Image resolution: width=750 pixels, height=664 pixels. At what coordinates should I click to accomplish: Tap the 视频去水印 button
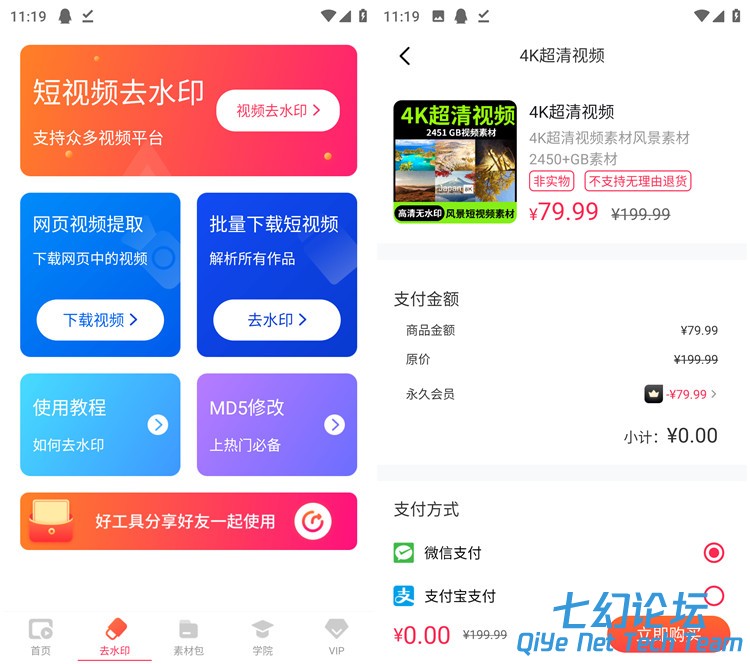pos(277,111)
